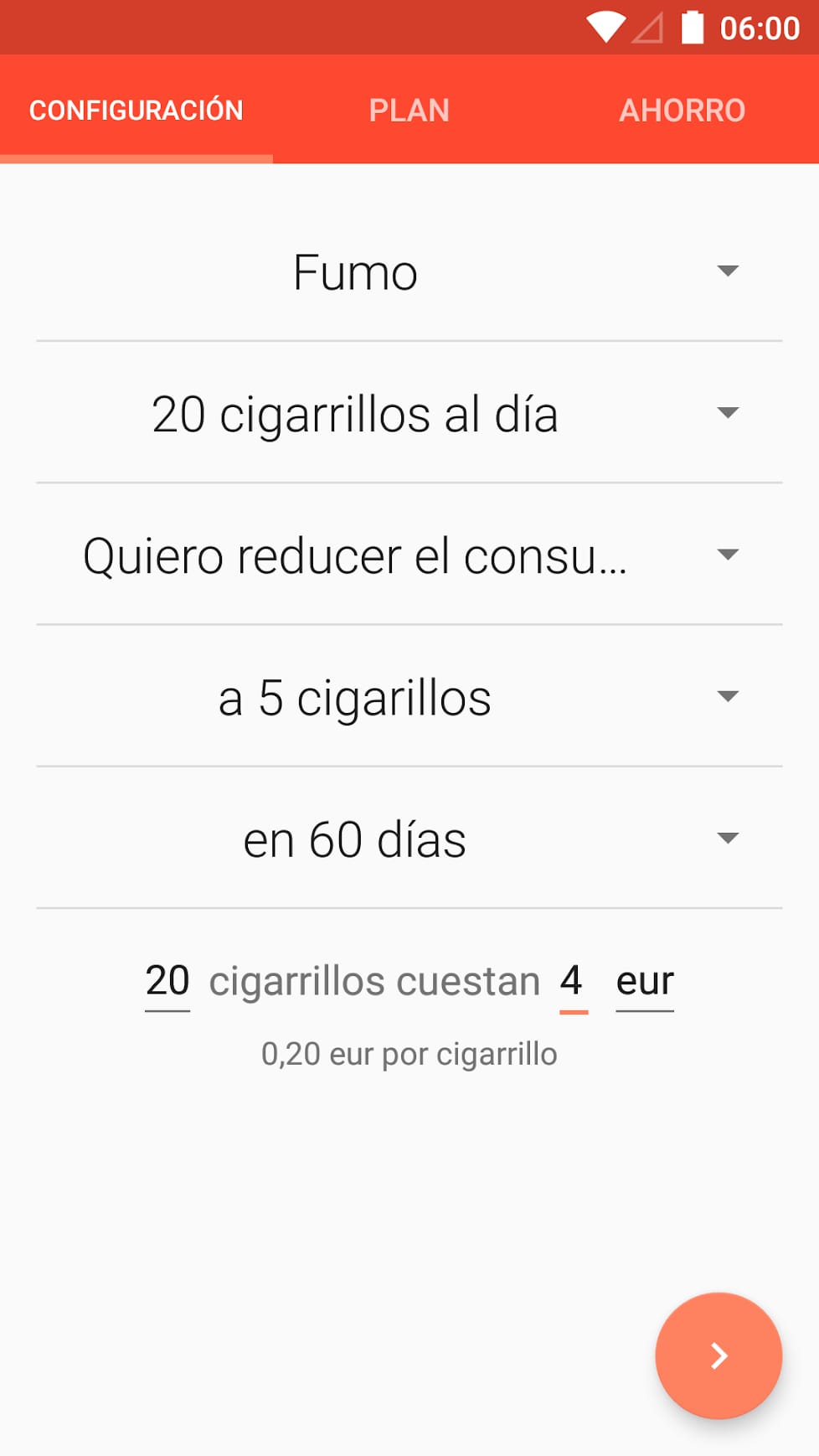Switch to the PLAN tab
Screen dimensions: 819x1456
409,109
